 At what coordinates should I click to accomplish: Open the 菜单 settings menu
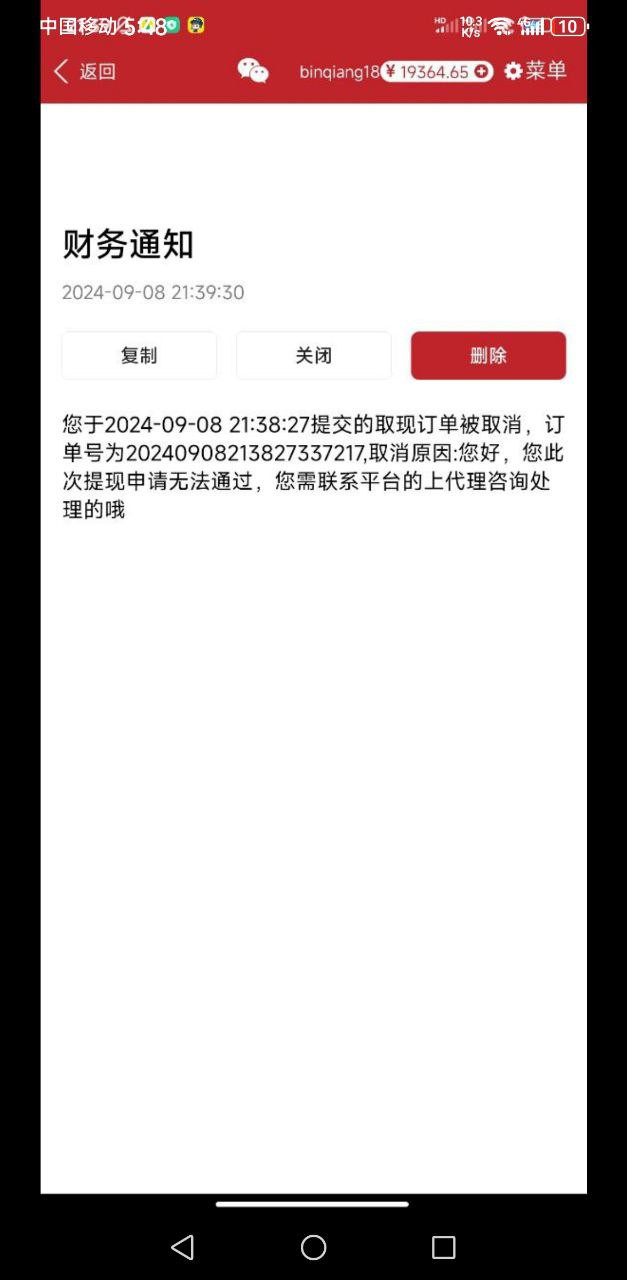pos(535,70)
